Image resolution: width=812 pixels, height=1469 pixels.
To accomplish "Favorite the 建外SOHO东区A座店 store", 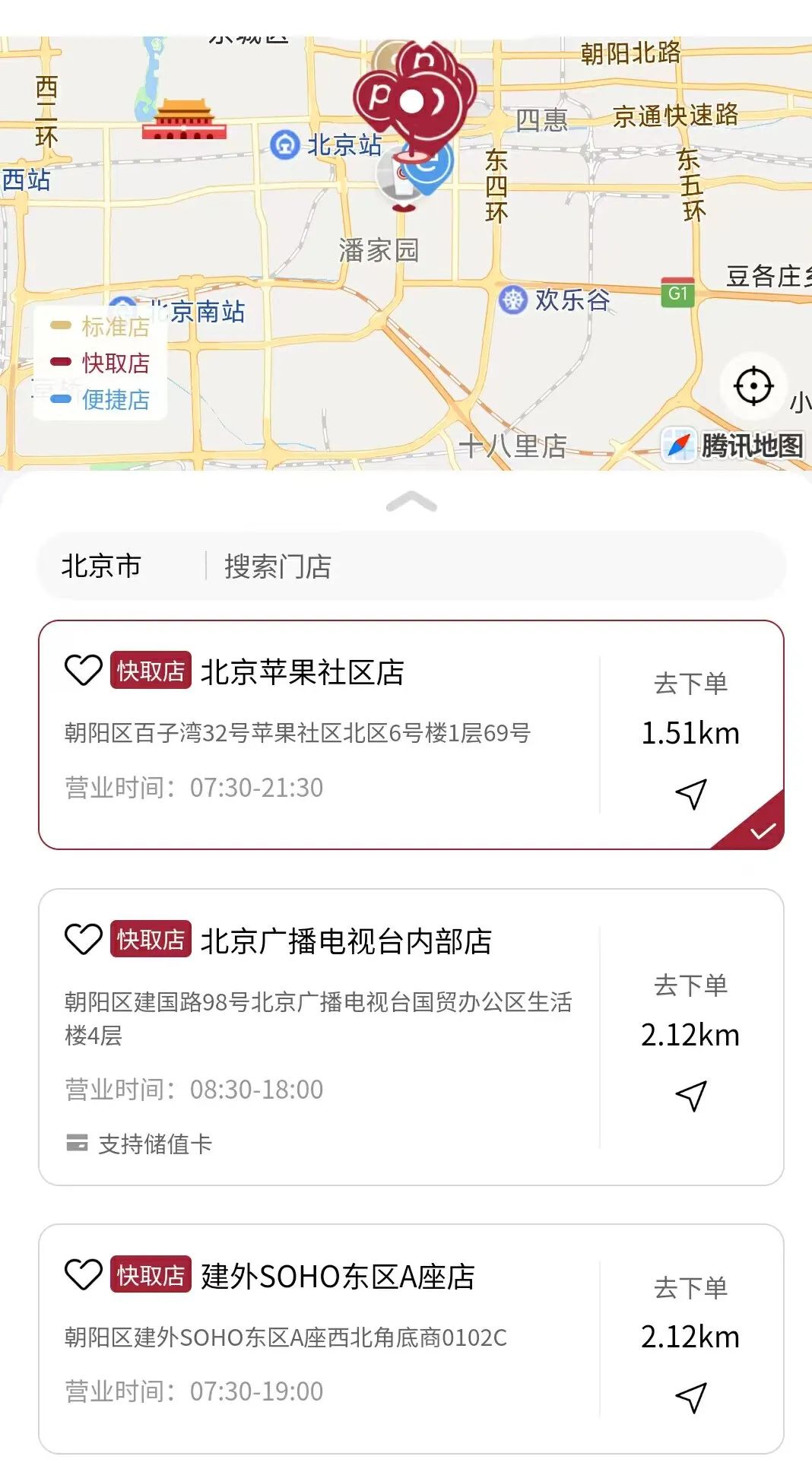I will (83, 1275).
